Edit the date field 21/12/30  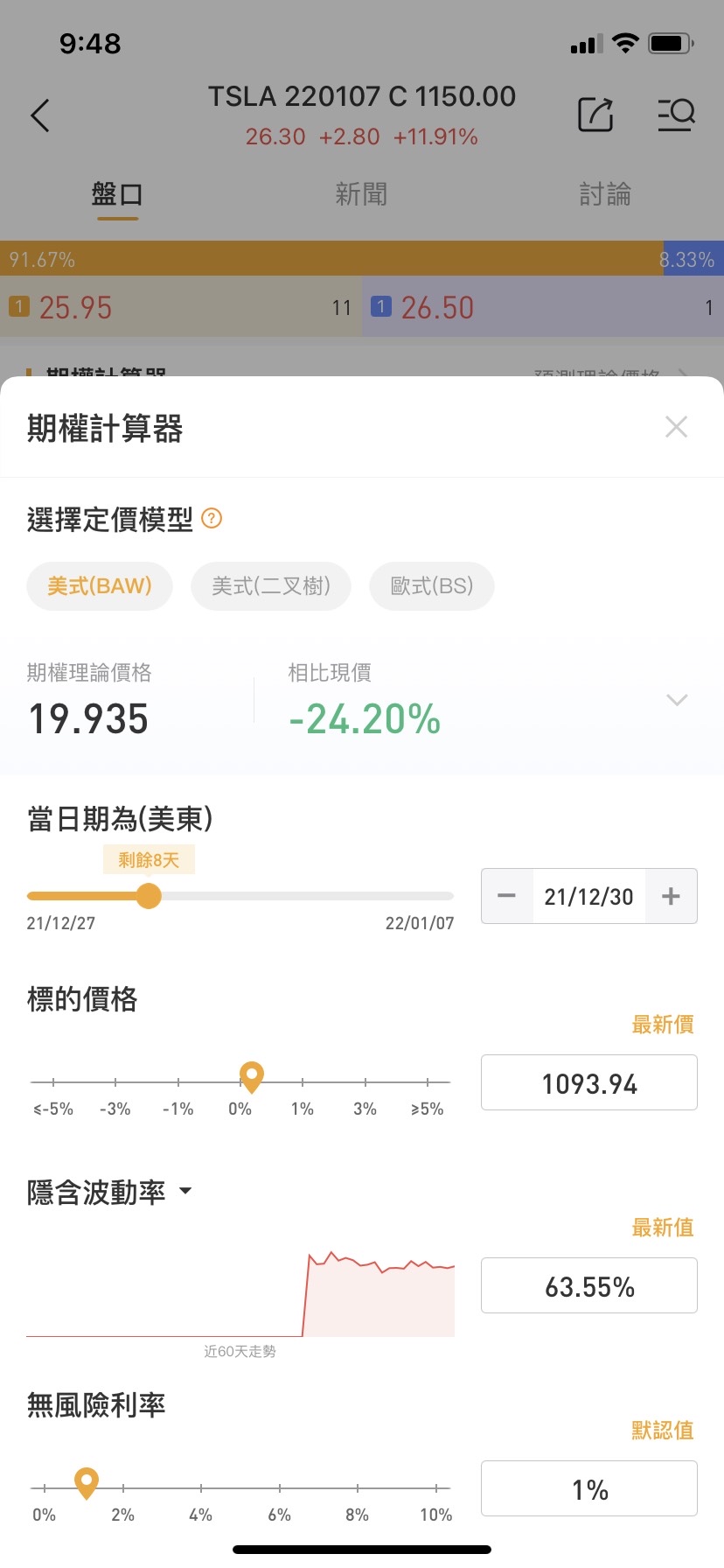pyautogui.click(x=588, y=896)
